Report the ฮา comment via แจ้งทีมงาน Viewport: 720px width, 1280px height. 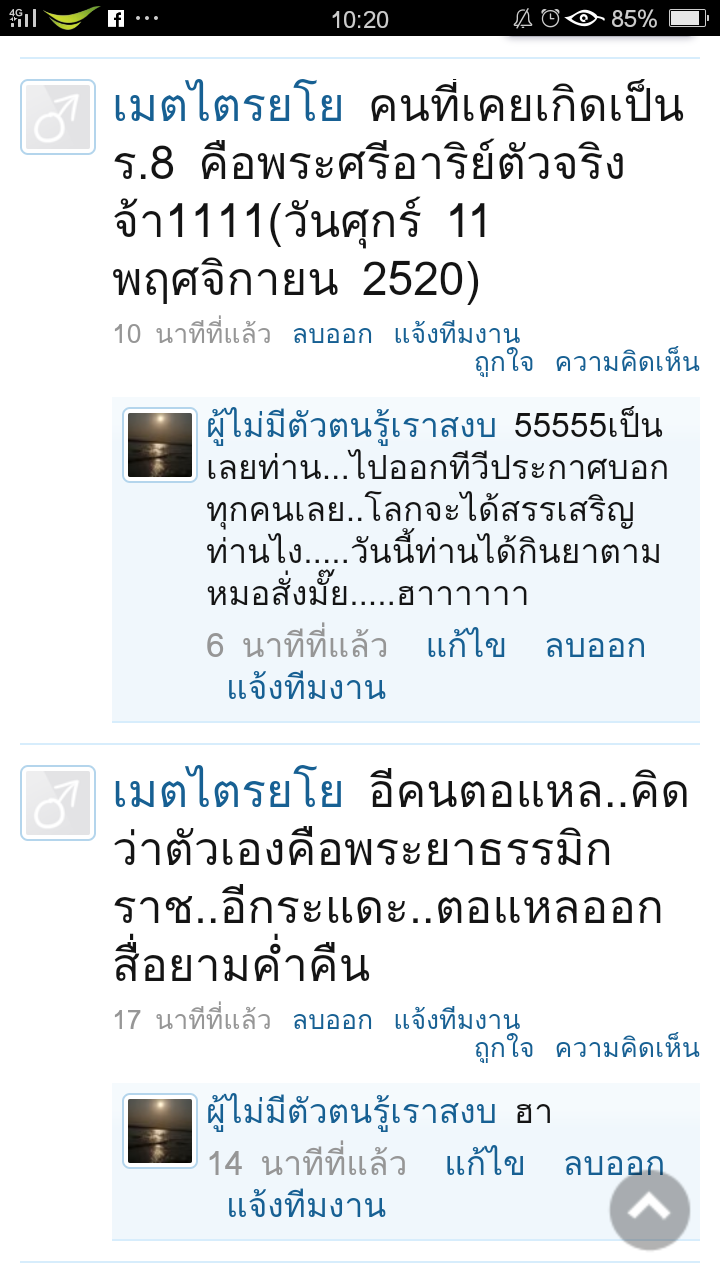(306, 1206)
